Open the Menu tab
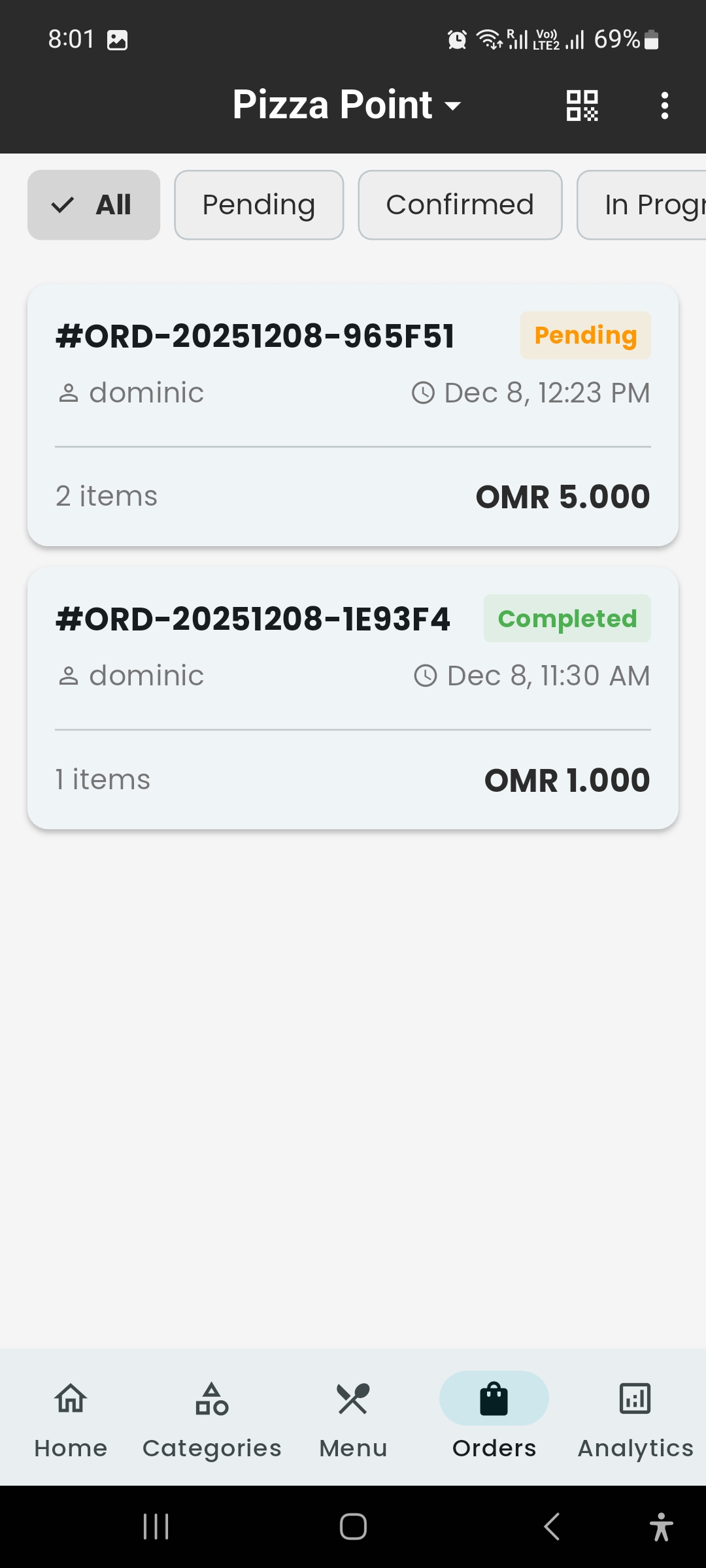The image size is (706, 1568). [x=353, y=1416]
